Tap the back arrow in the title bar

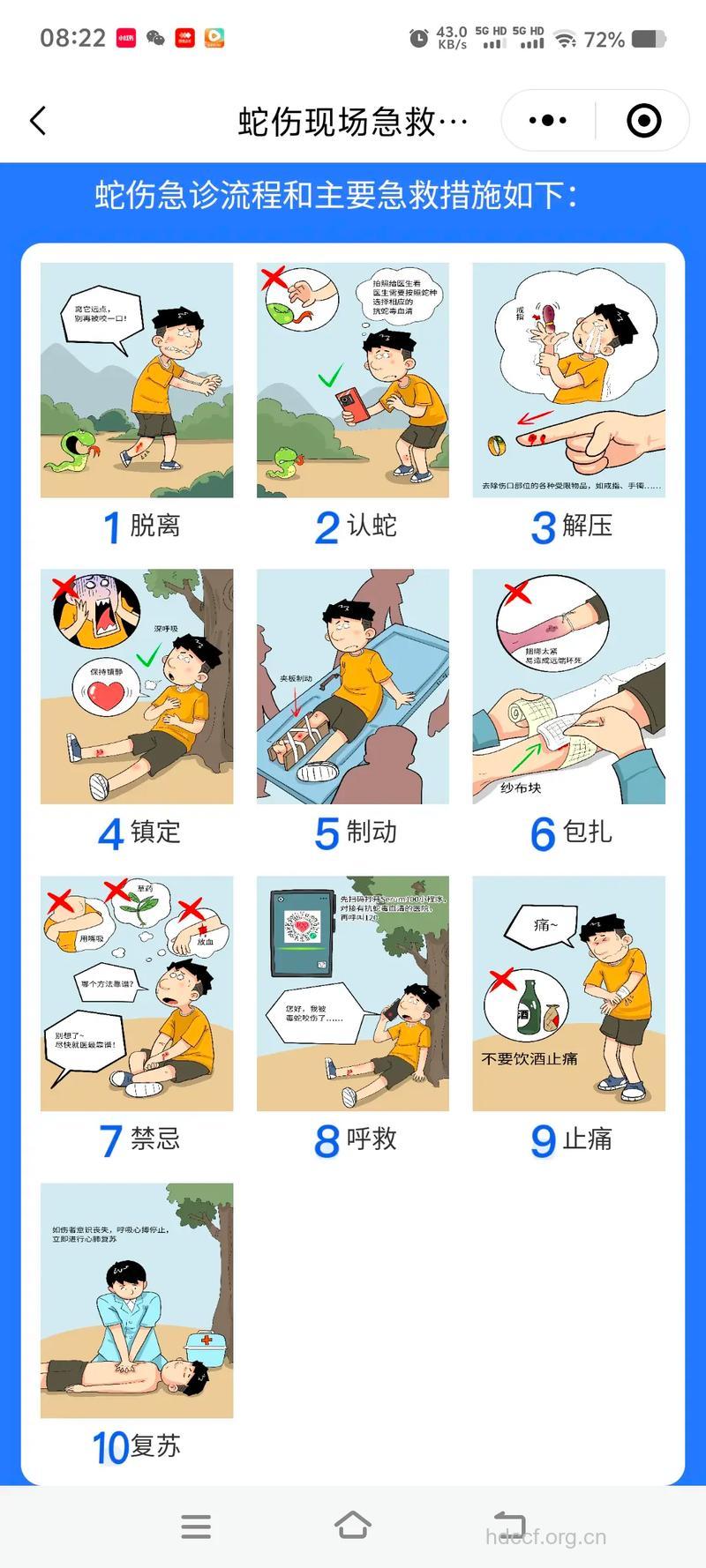click(x=37, y=121)
